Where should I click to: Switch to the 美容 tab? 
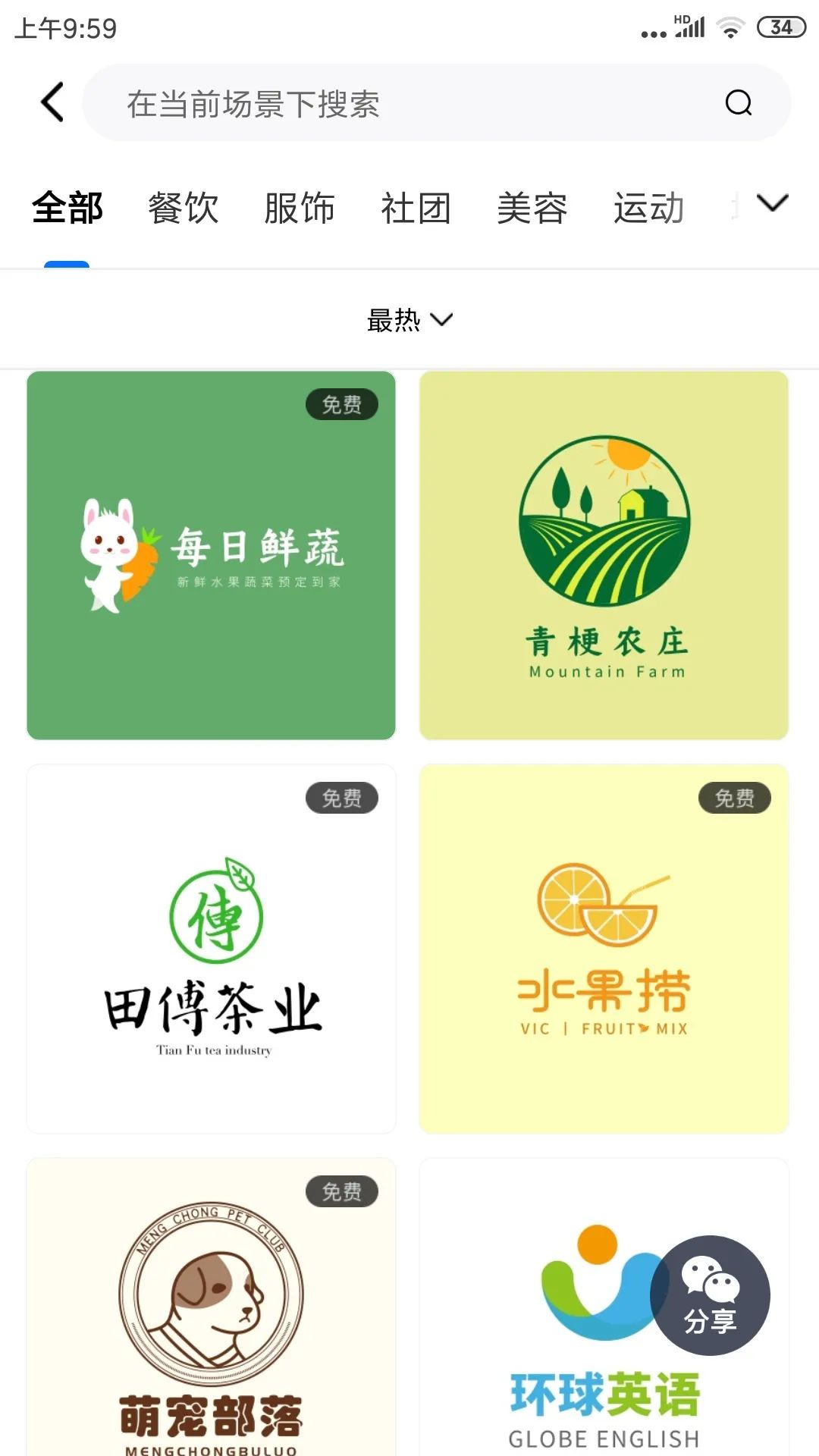(532, 208)
